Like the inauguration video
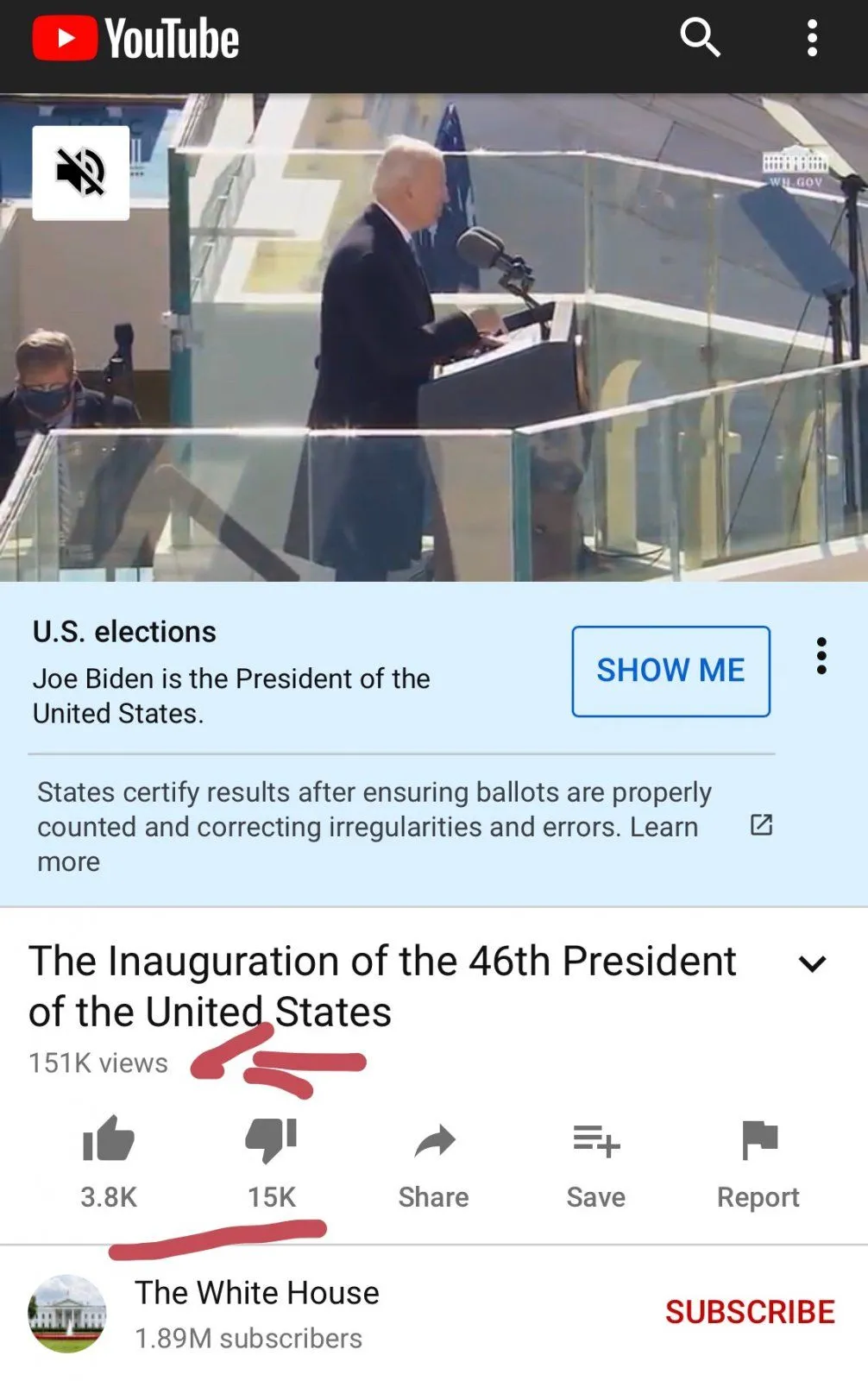Image resolution: width=868 pixels, height=1381 pixels. point(109,1141)
